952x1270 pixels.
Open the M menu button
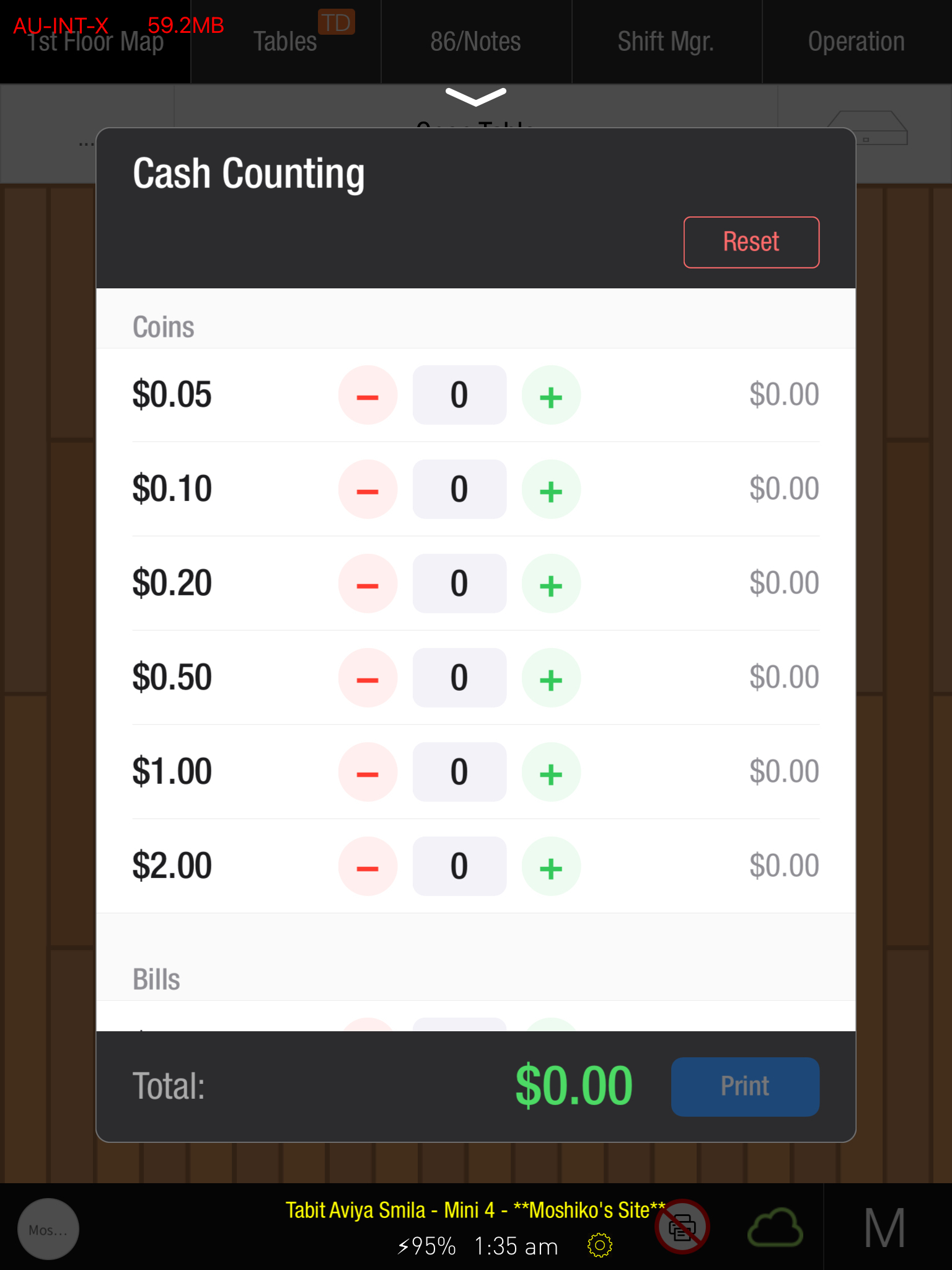tap(885, 1228)
